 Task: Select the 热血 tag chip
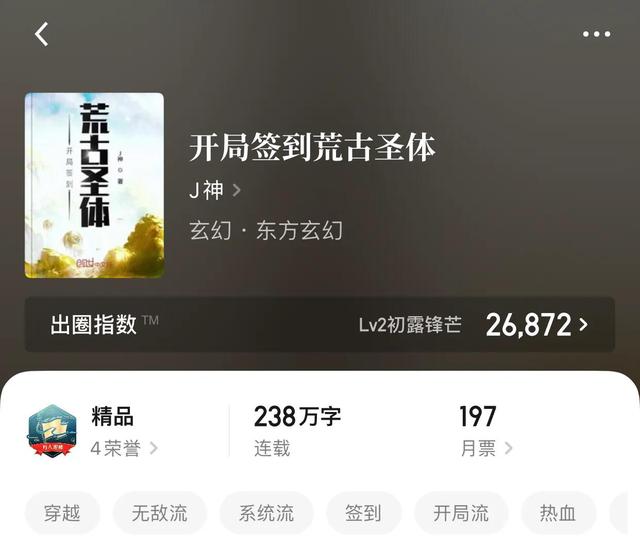558,514
